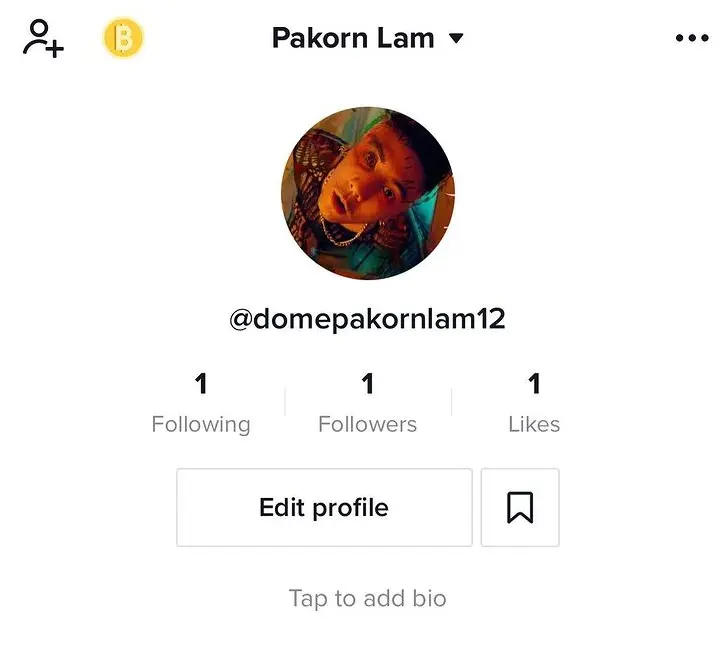Open the Likes count
Viewport: 726px width, 655px height.
(x=534, y=404)
